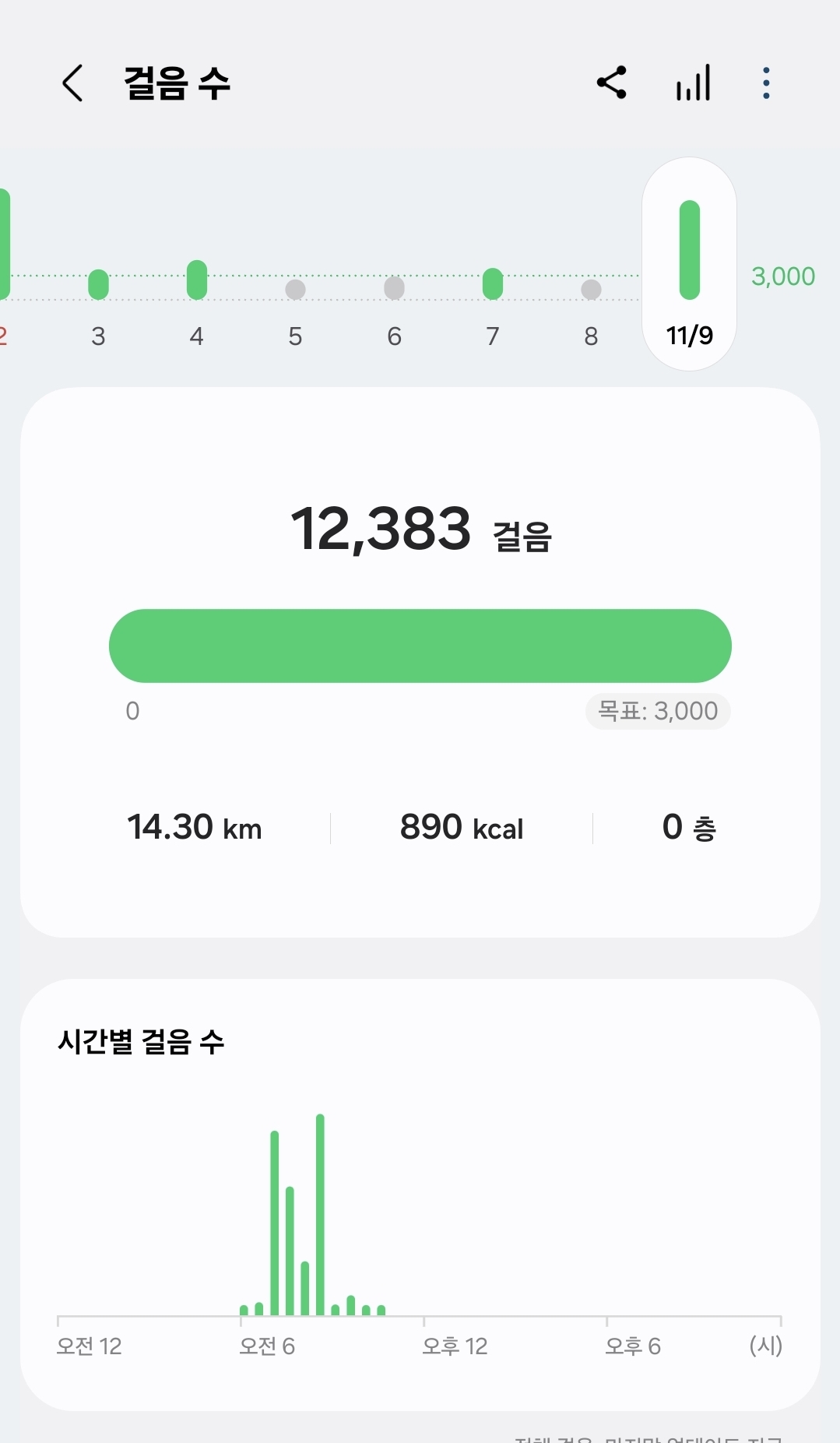
Task: Tap the green step goal progress bar
Action: click(x=420, y=645)
